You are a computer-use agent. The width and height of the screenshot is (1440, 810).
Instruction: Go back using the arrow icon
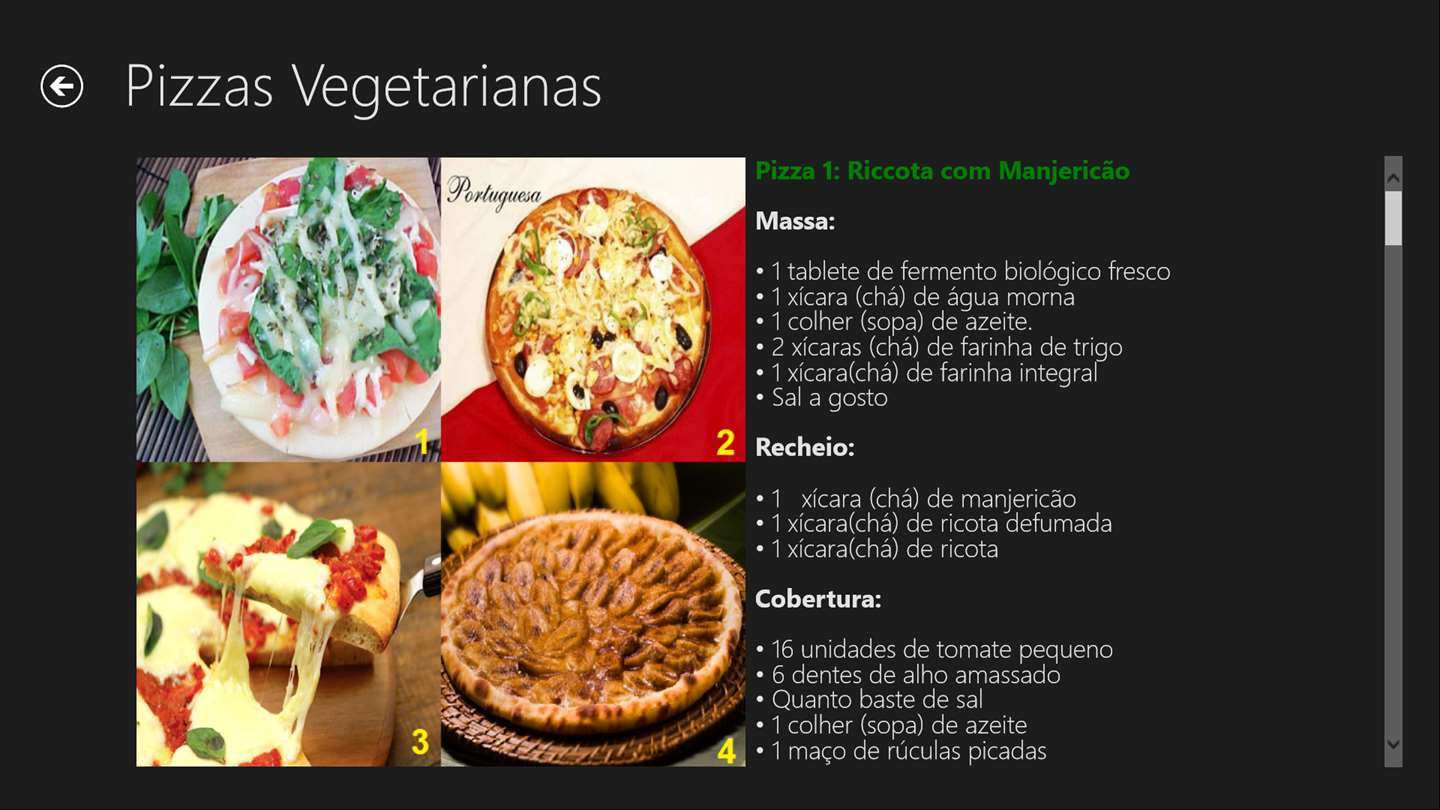62,86
